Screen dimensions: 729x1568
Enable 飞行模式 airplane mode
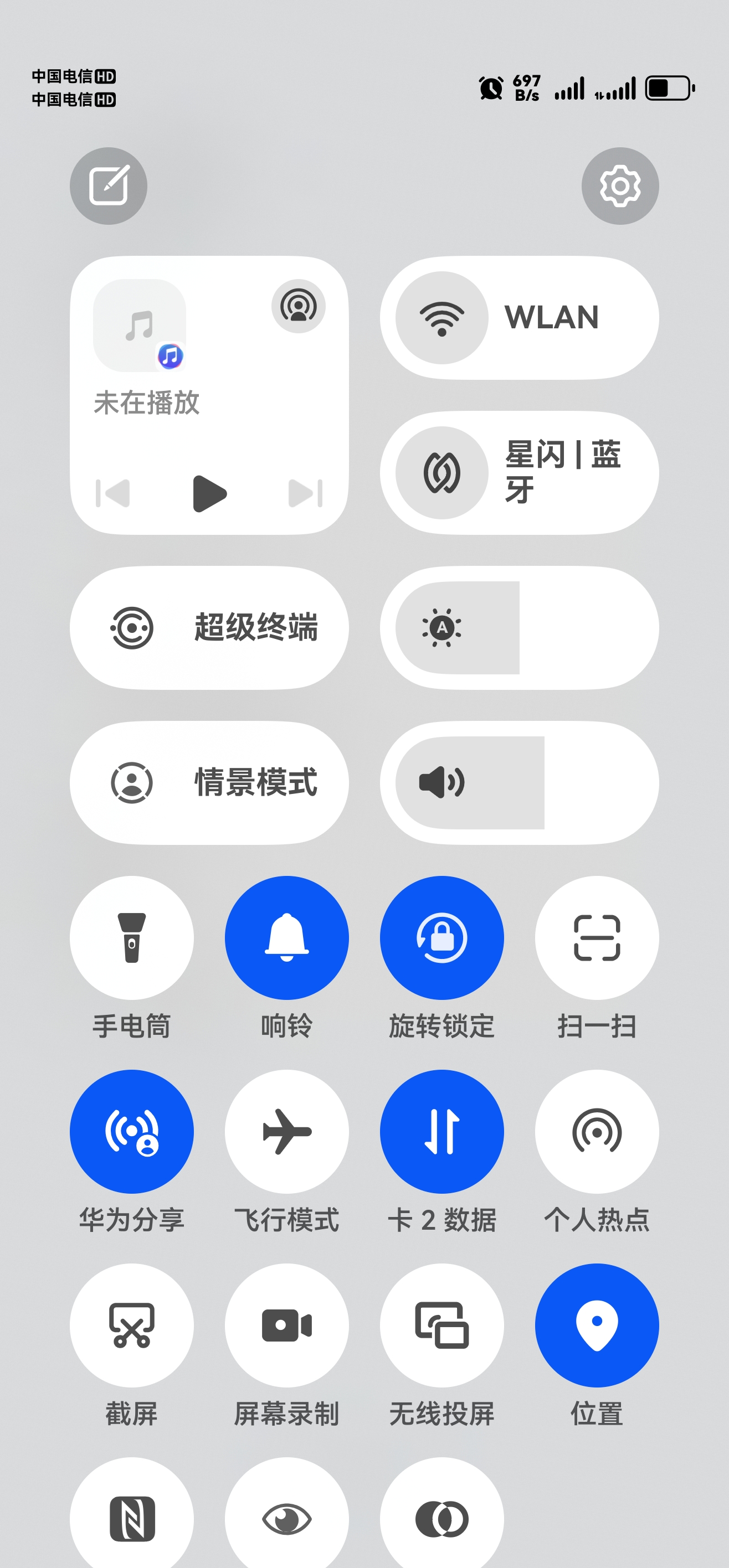tap(287, 1131)
